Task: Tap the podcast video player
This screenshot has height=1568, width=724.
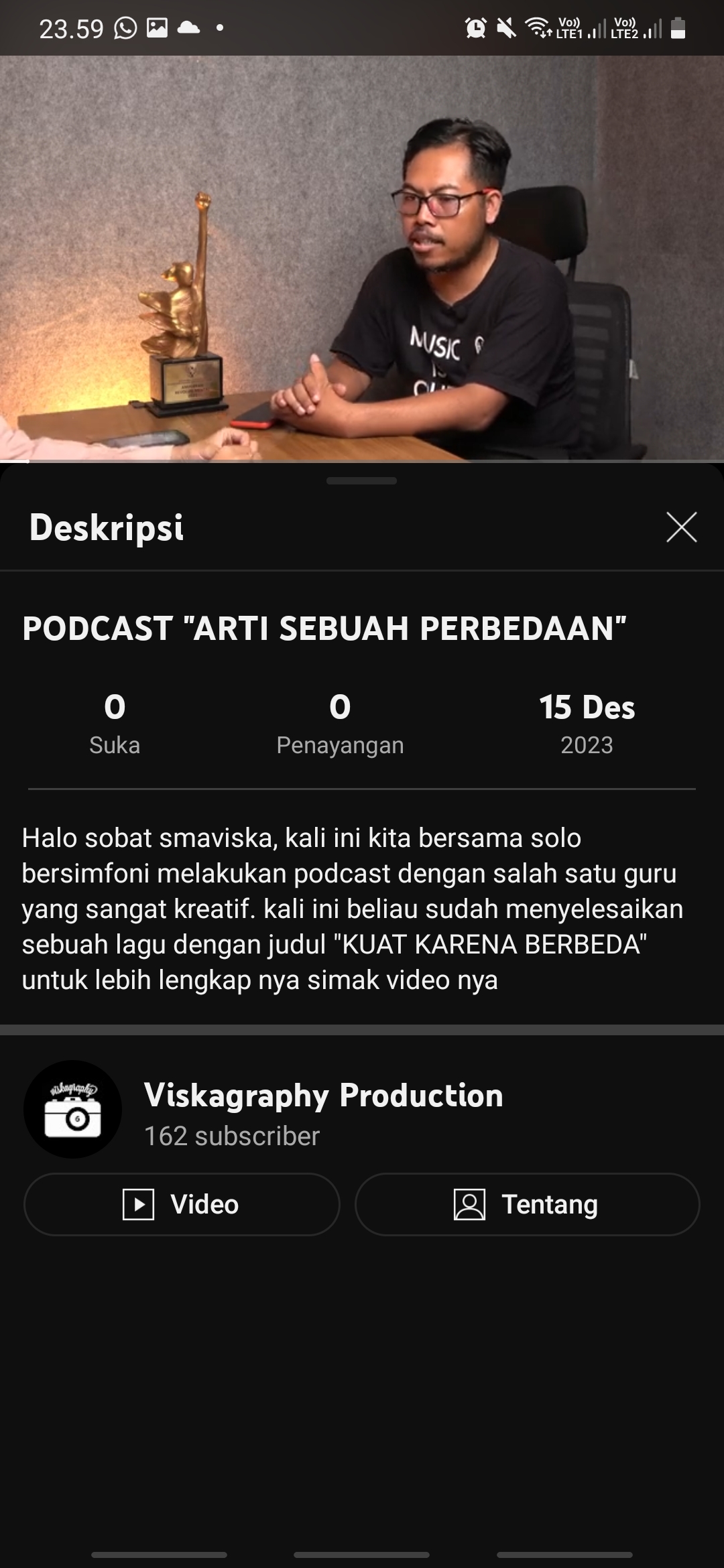Action: tap(362, 259)
